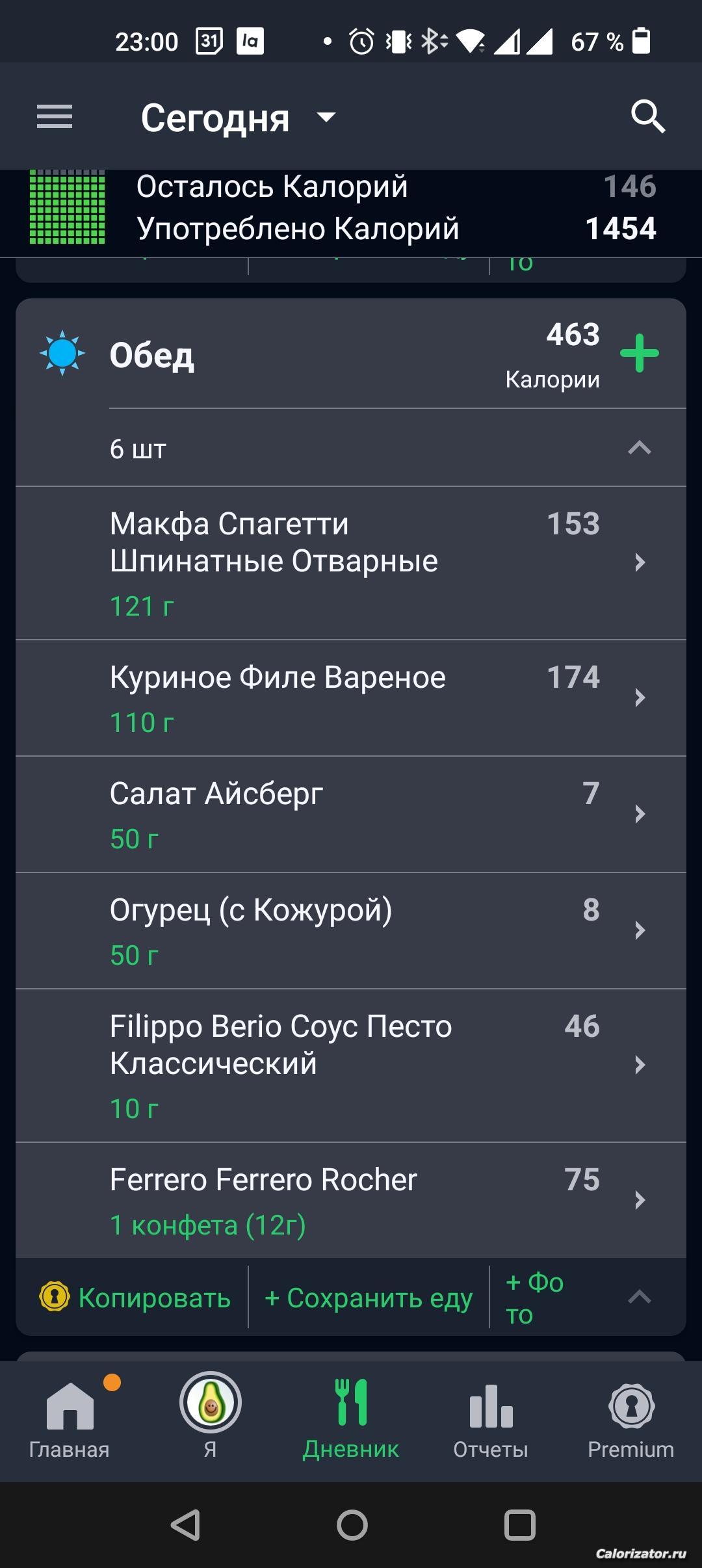This screenshot has width=702, height=1568.
Task: Open Огурец (с Кожурой) entry
Action: click(351, 930)
